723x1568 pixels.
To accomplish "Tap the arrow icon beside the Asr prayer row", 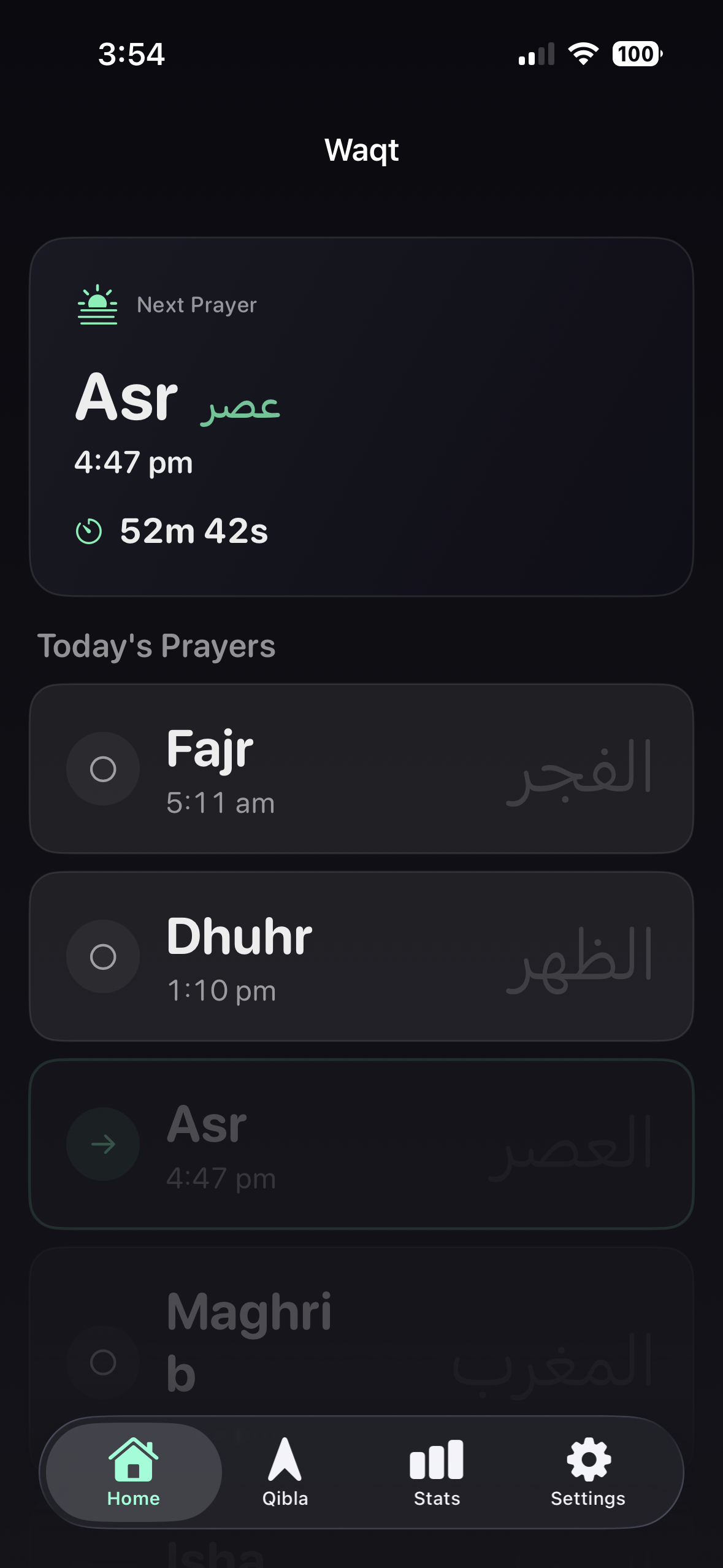I will click(103, 1143).
